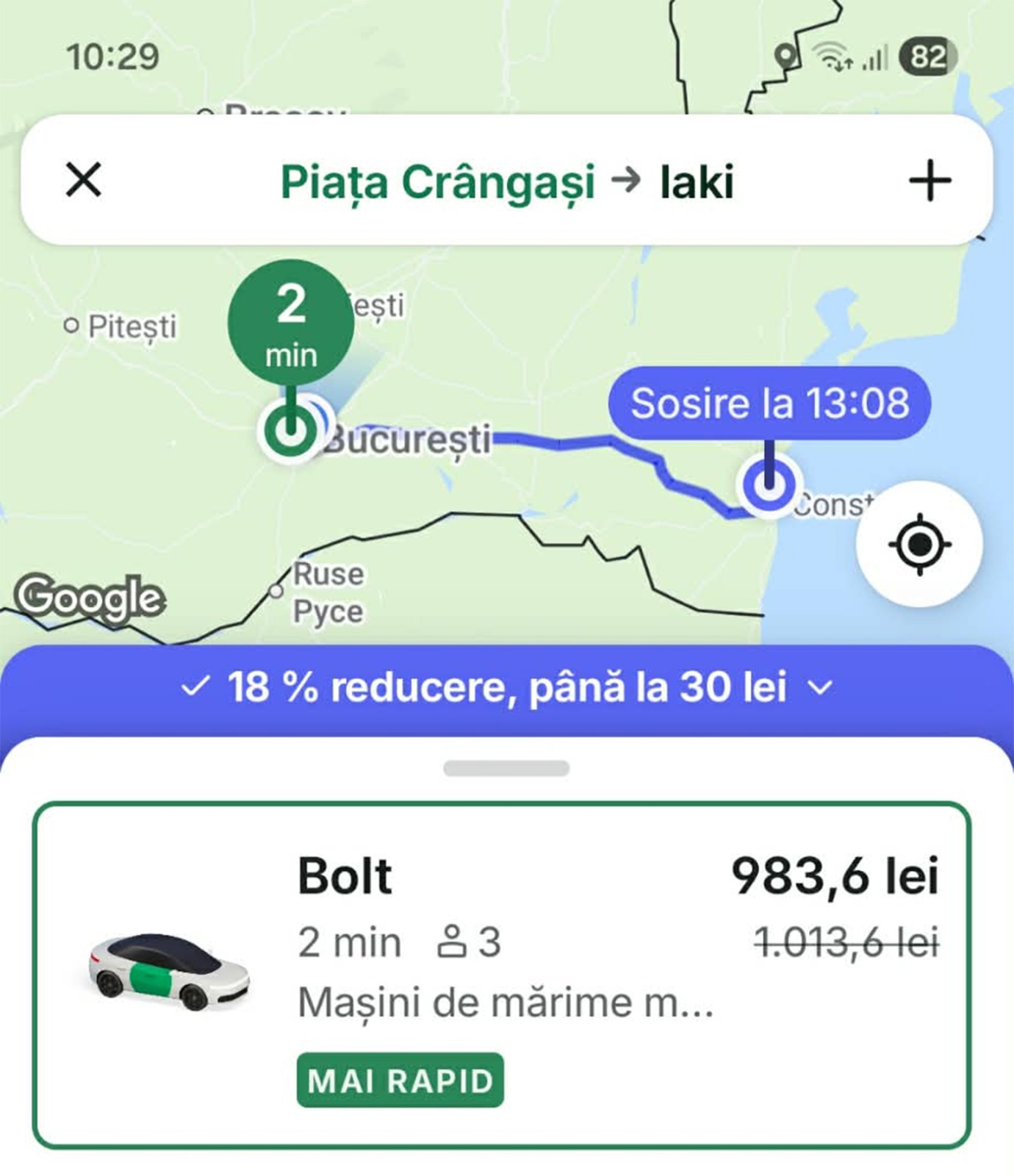The width and height of the screenshot is (1014, 1176).
Task: Recenter map on my current location
Action: pos(919,545)
